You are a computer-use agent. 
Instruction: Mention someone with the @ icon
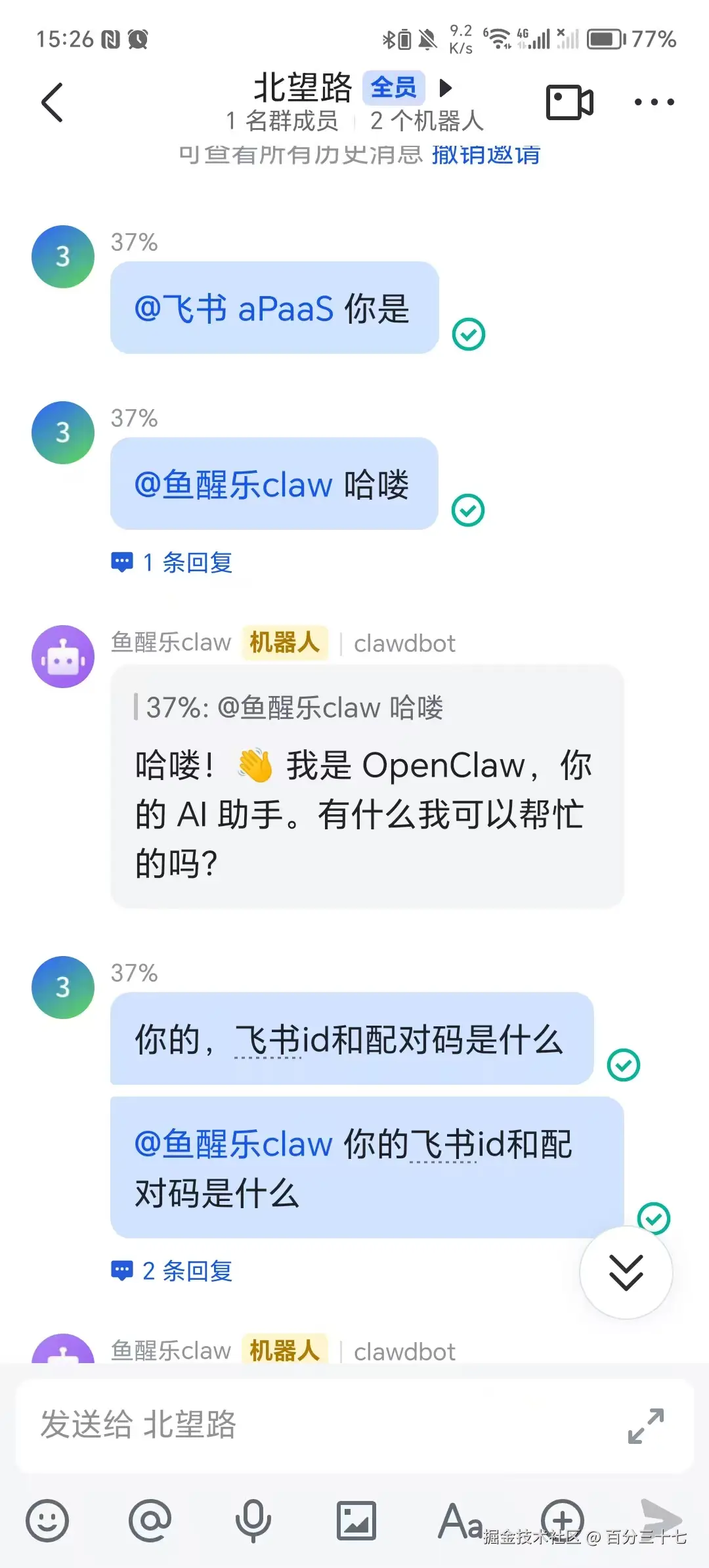coord(150,1520)
